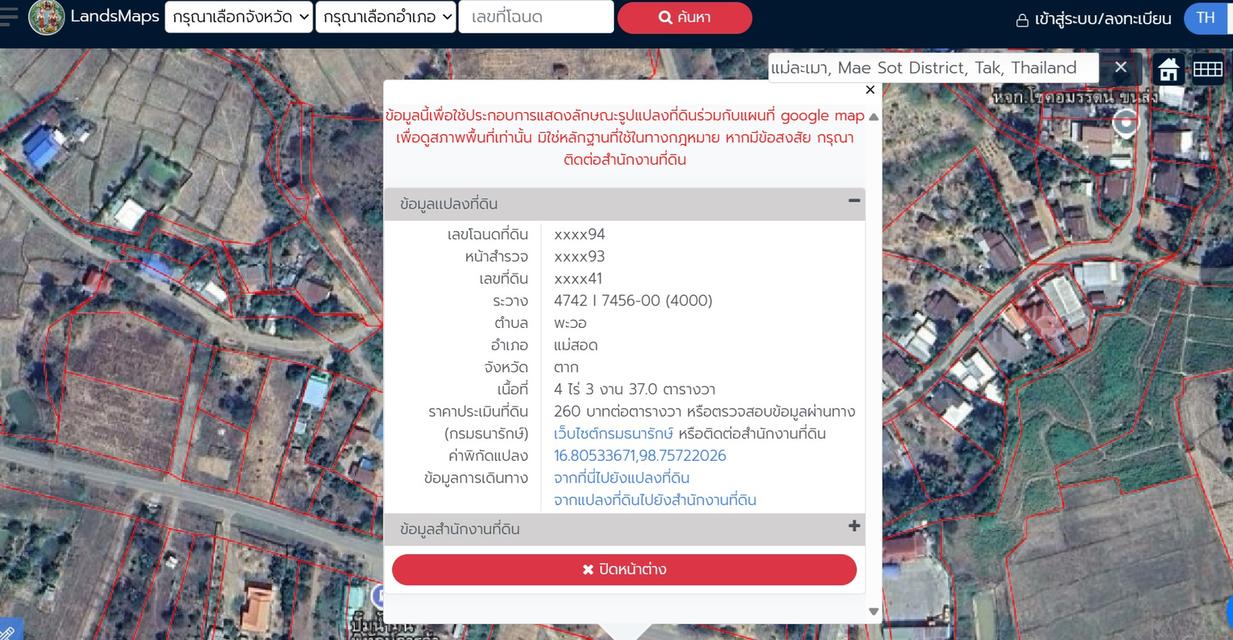The width and height of the screenshot is (1233, 640).
Task: Open the district selection dropdown
Action: click(x=386, y=17)
